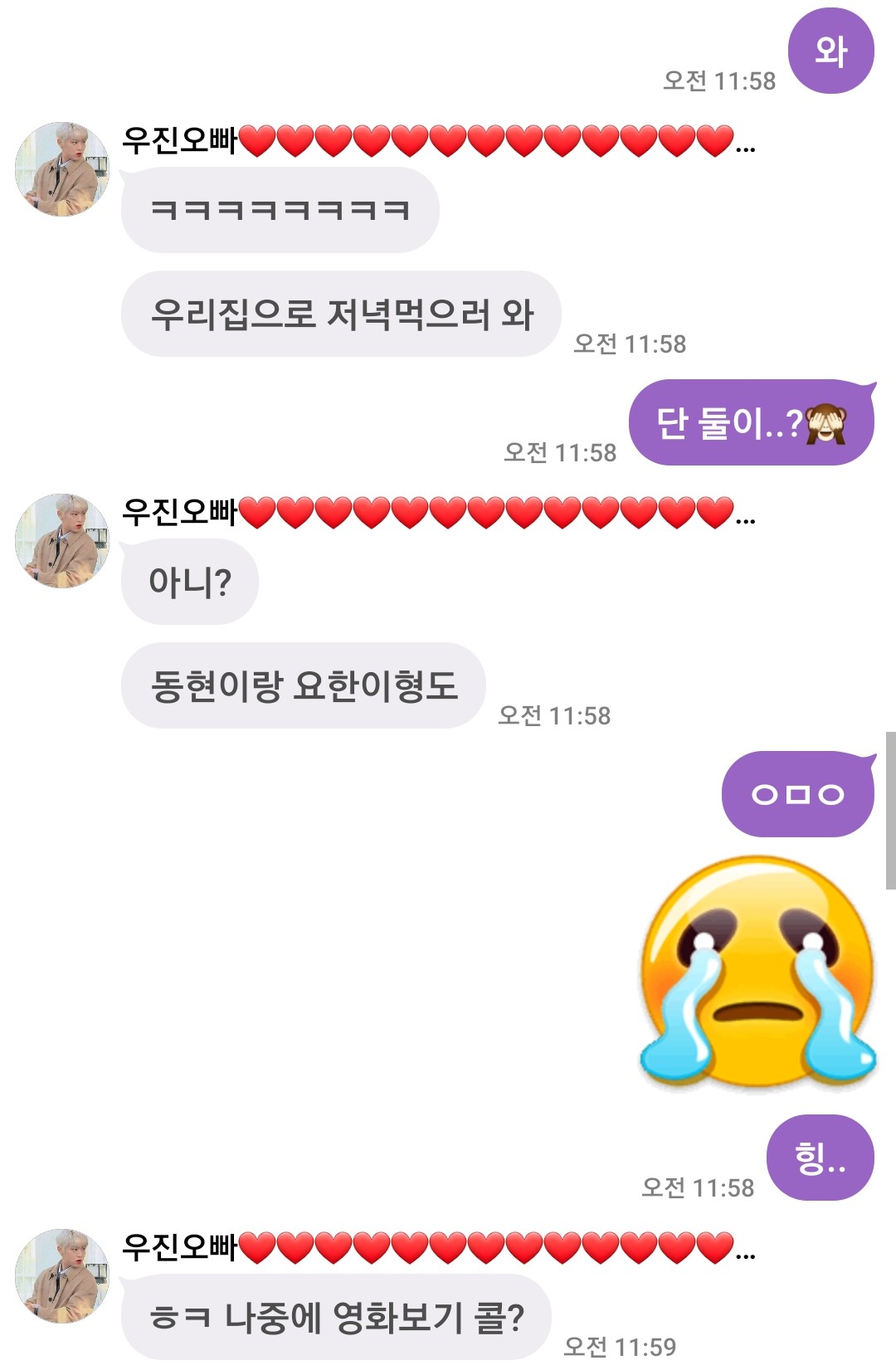
Task: Open the crying face sticker
Action: point(757,973)
